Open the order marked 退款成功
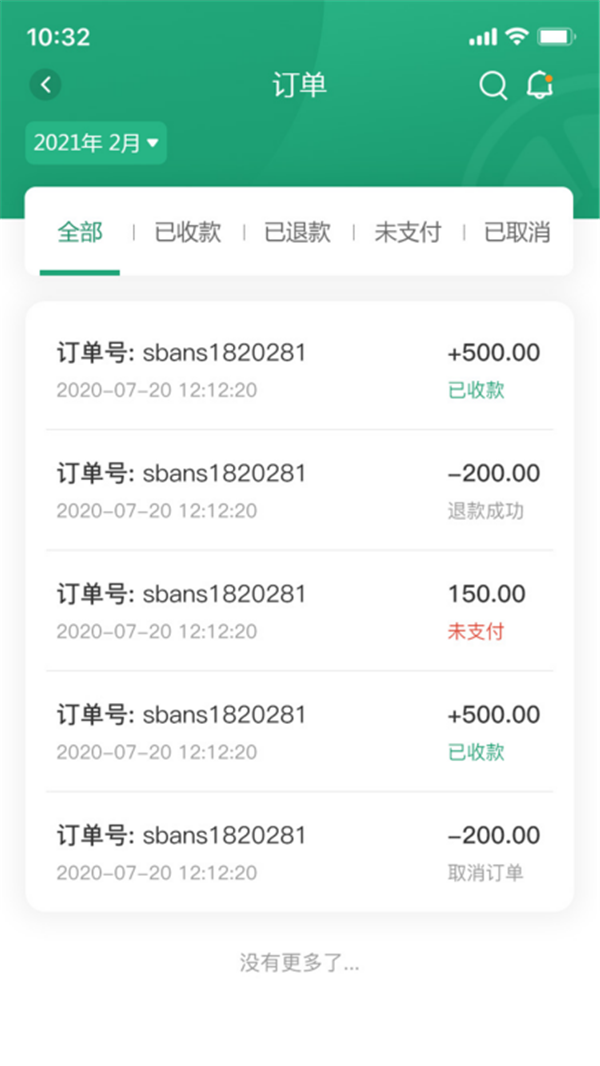Viewport: 600px width, 1066px height. [x=299, y=490]
